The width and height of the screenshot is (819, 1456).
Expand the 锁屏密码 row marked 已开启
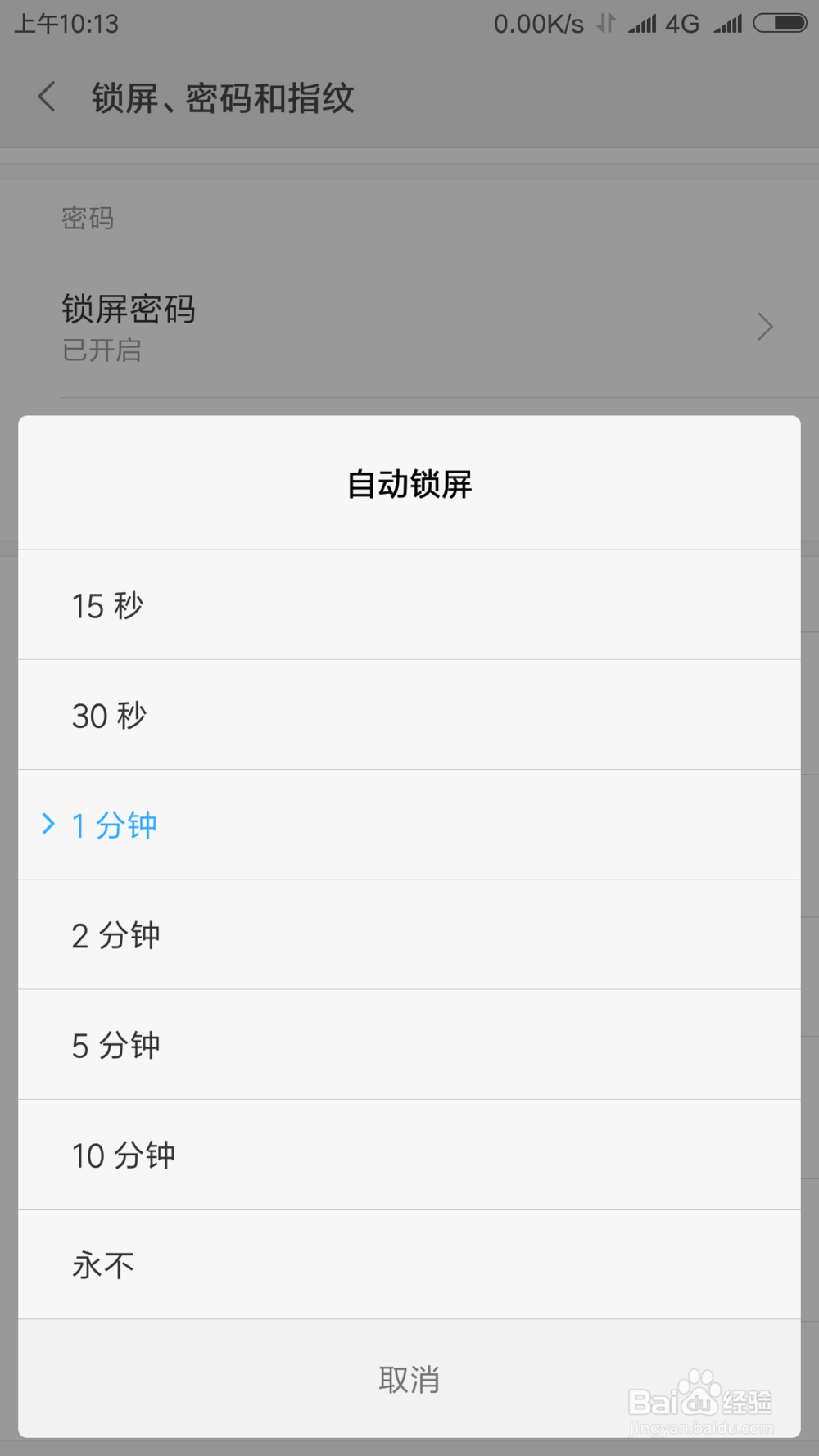tap(328, 327)
